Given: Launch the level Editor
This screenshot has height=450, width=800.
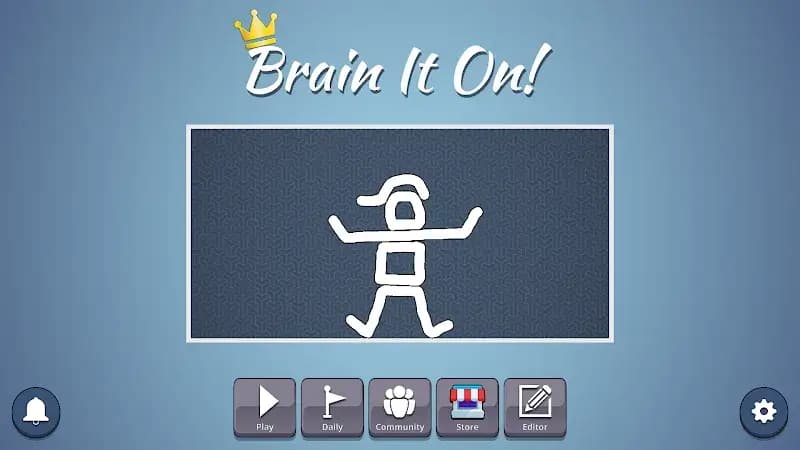Looking at the screenshot, I should coord(535,407).
